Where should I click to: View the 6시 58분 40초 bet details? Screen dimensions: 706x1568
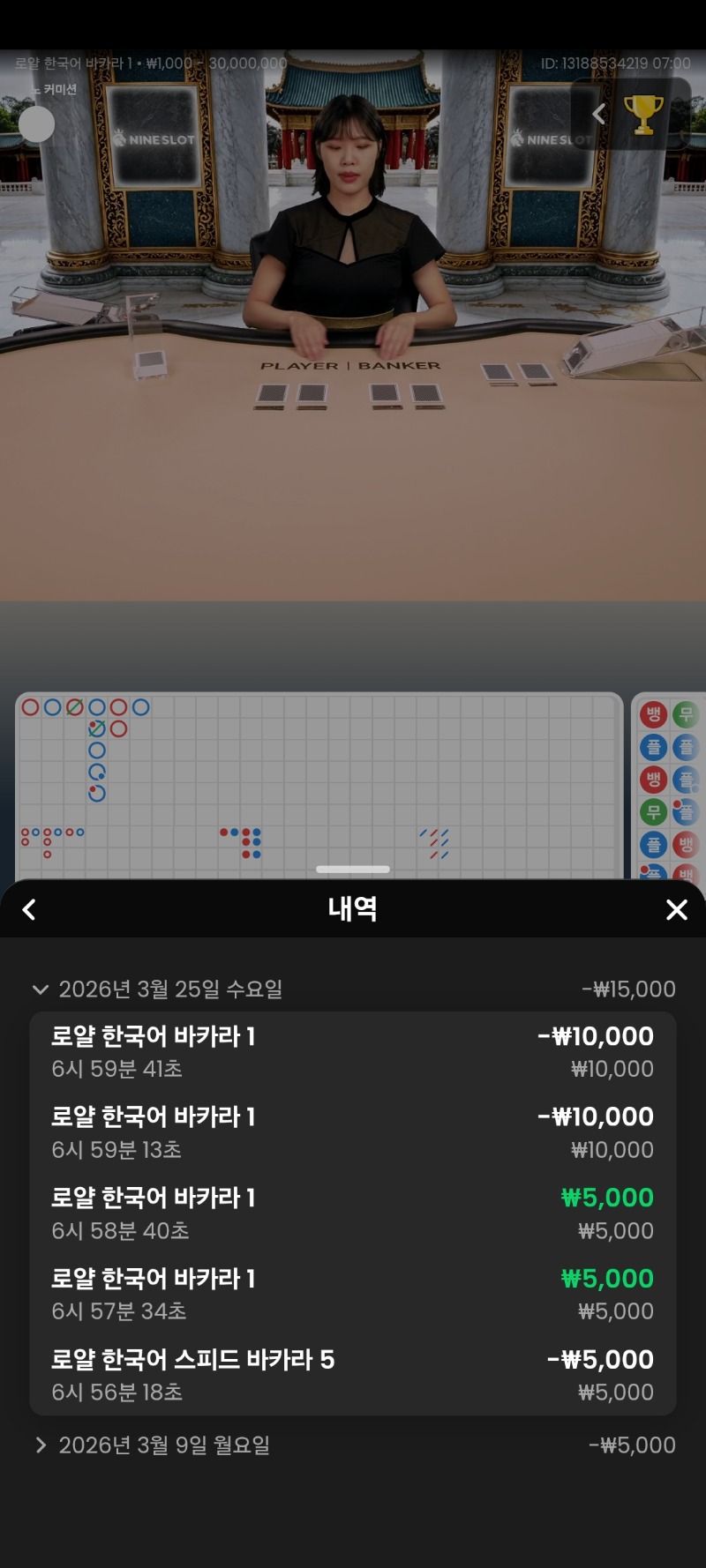(352, 1213)
